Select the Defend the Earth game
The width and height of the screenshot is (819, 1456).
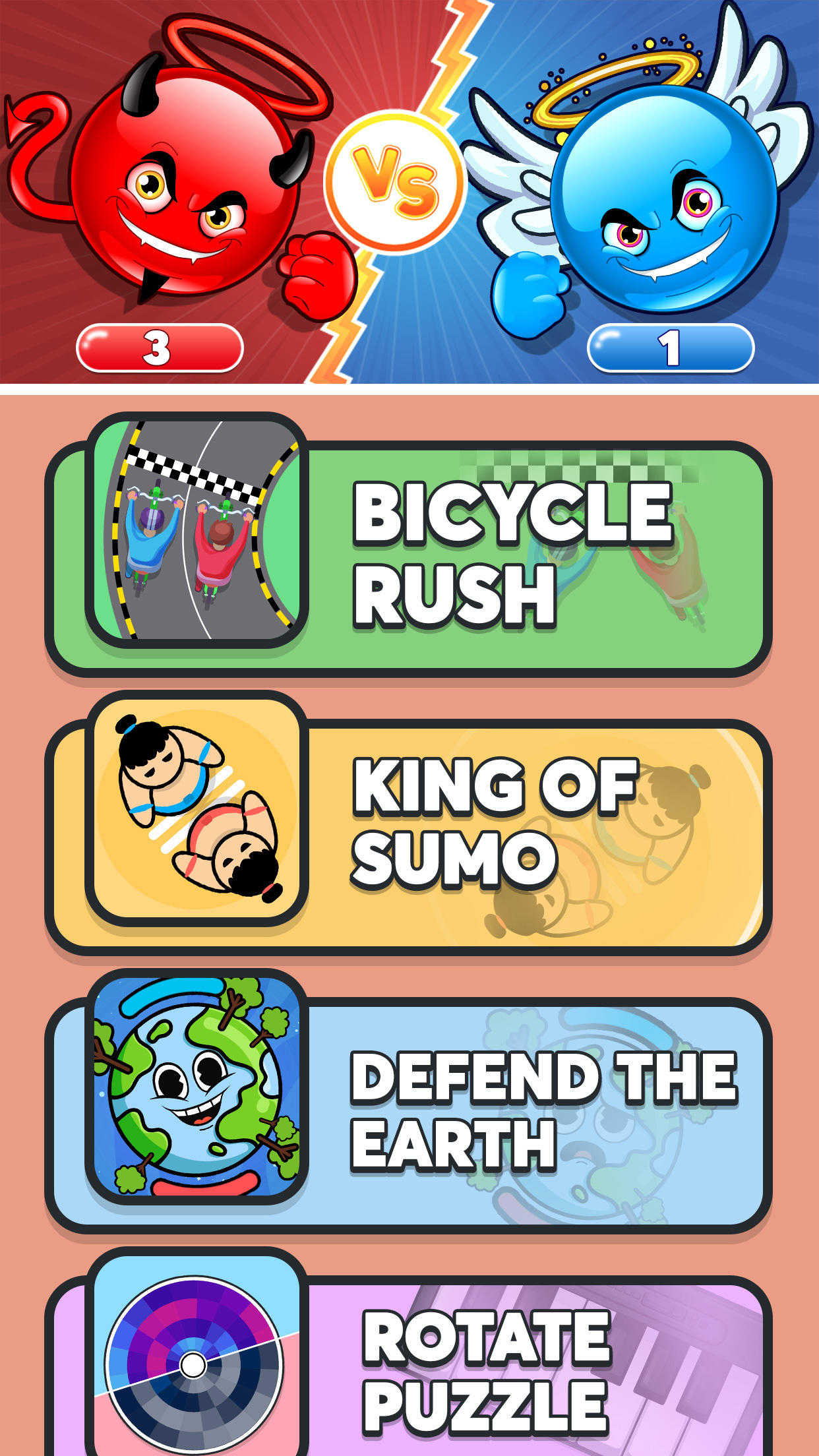point(409,1114)
